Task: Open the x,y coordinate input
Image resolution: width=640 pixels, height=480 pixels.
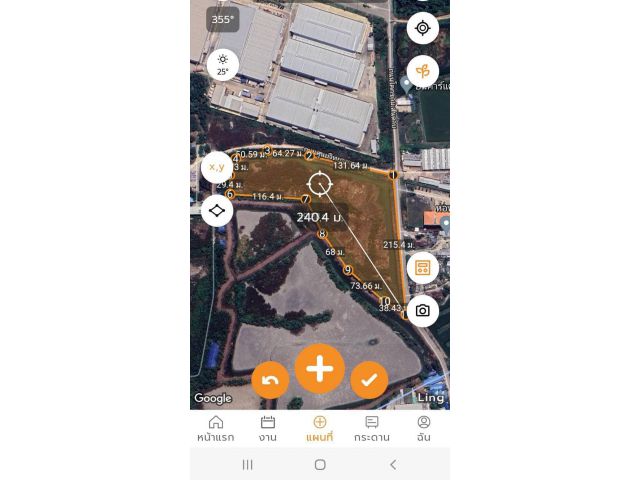Action: pos(217,167)
